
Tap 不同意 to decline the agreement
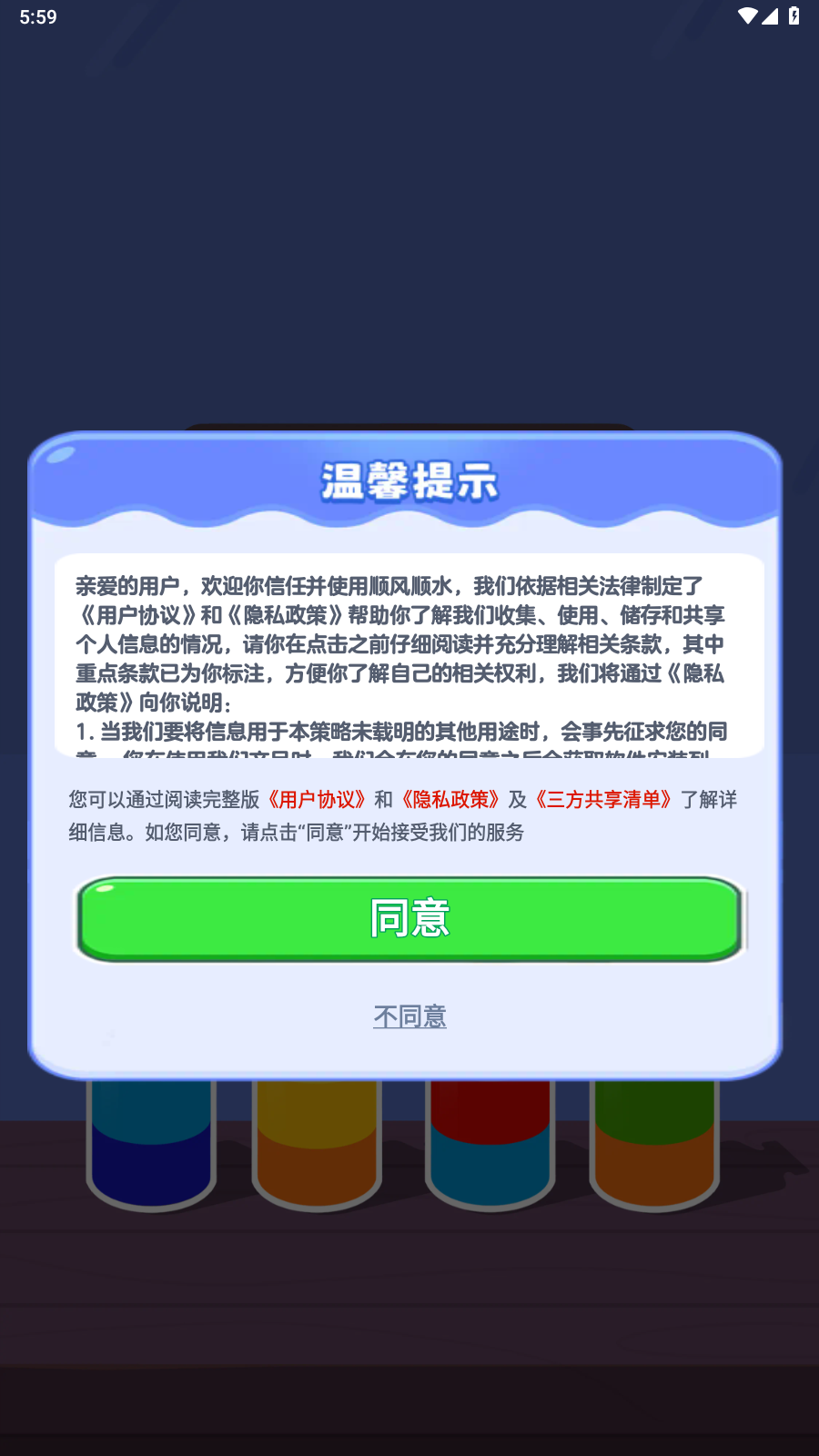(409, 1016)
